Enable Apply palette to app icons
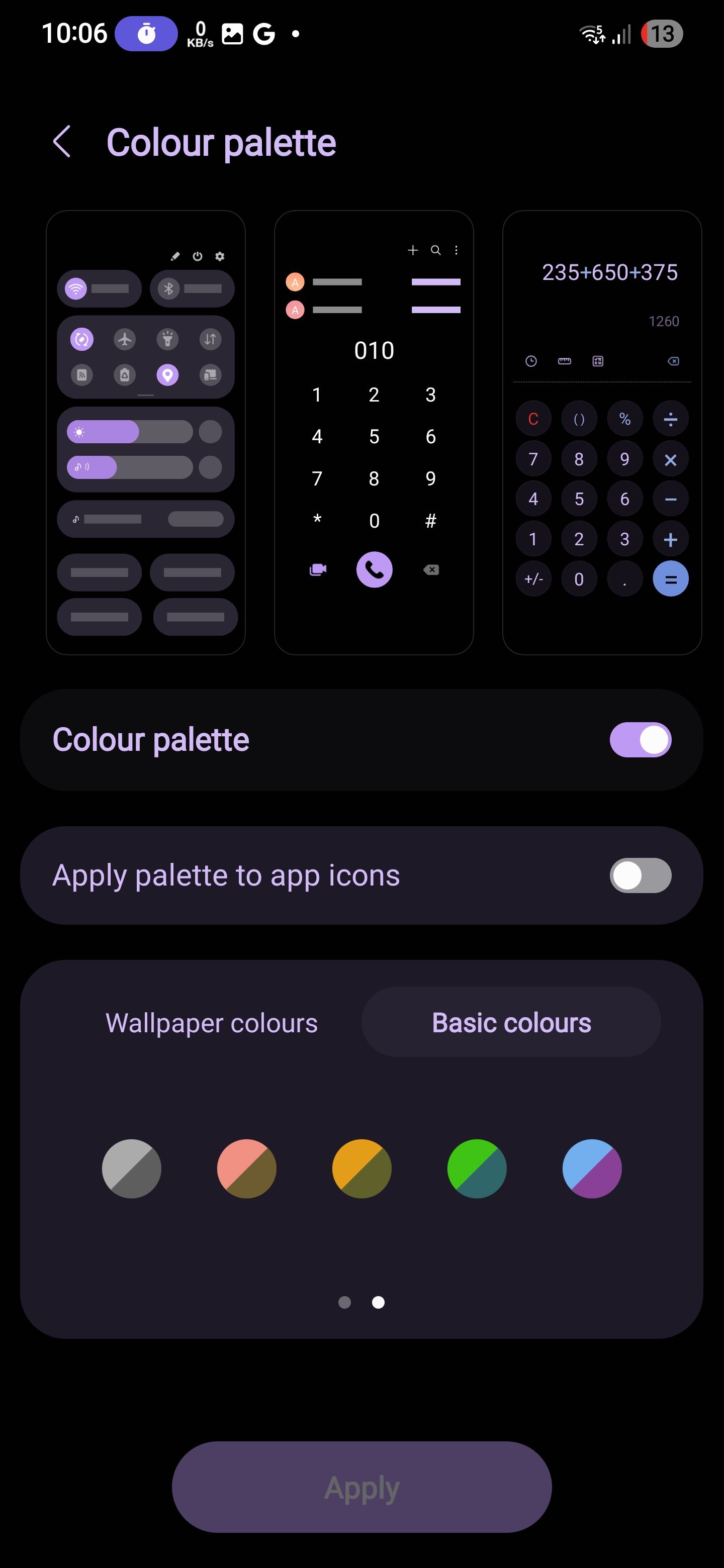Image resolution: width=724 pixels, height=1568 pixels. point(640,874)
